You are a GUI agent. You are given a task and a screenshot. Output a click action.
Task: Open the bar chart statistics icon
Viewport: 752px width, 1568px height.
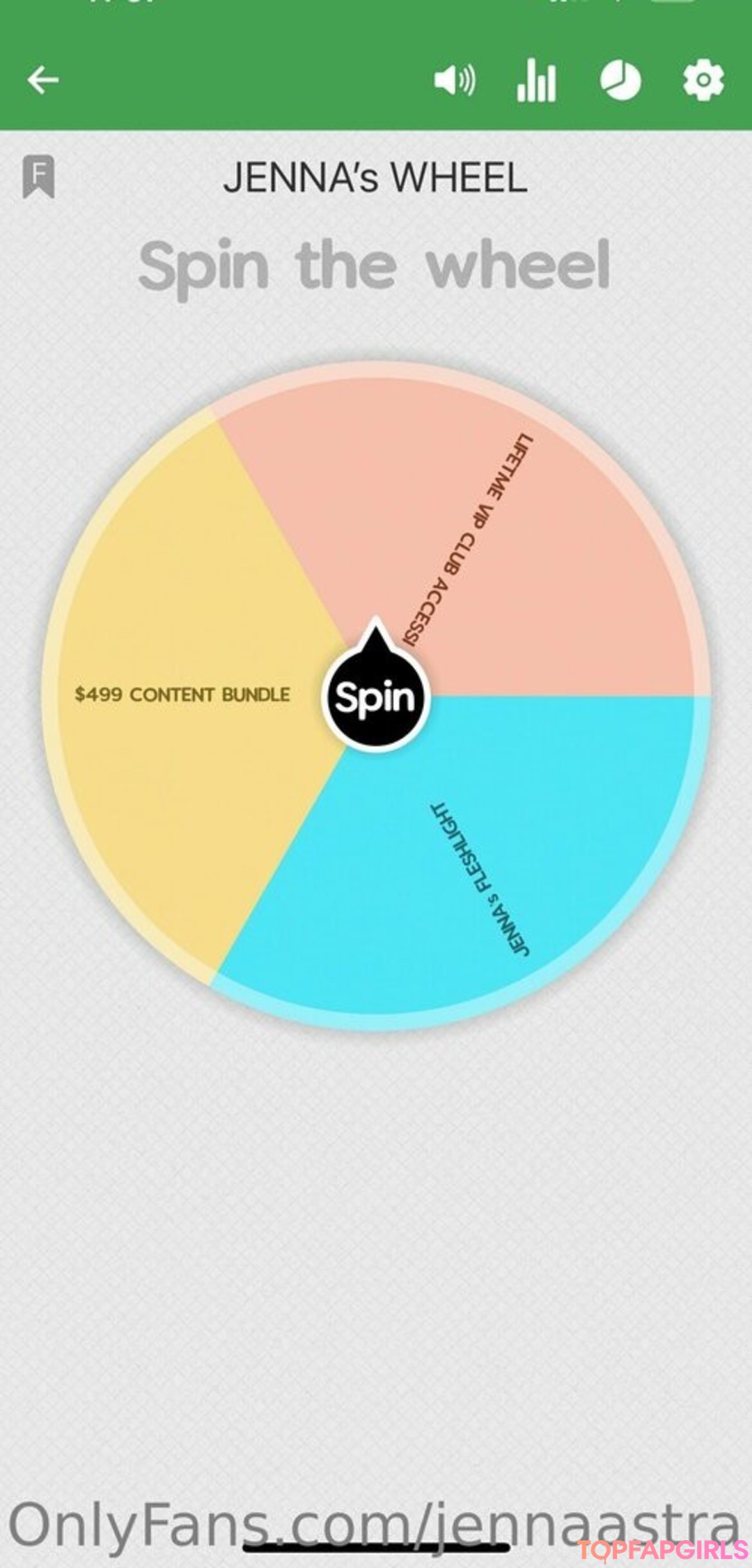[536, 81]
